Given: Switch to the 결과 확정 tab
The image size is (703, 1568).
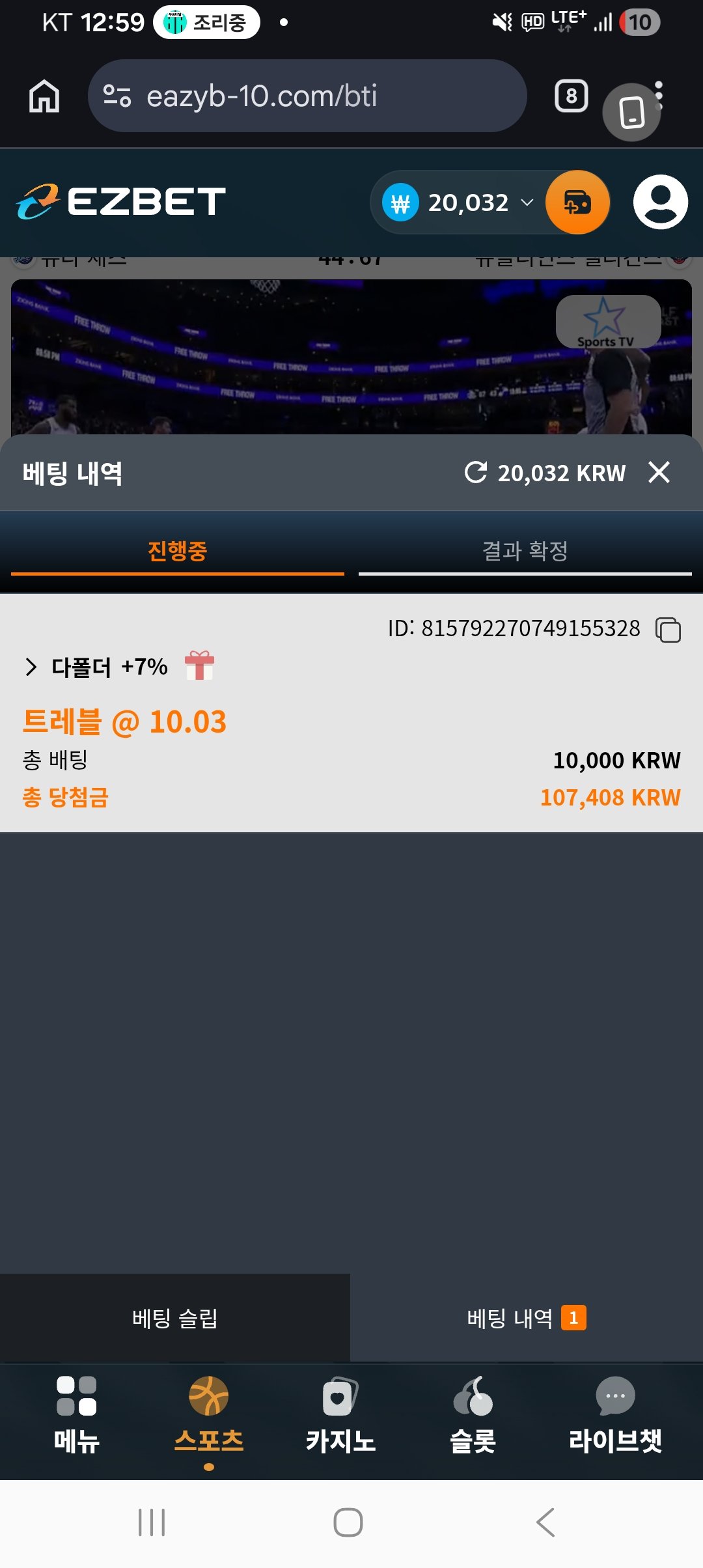Looking at the screenshot, I should coord(525,551).
